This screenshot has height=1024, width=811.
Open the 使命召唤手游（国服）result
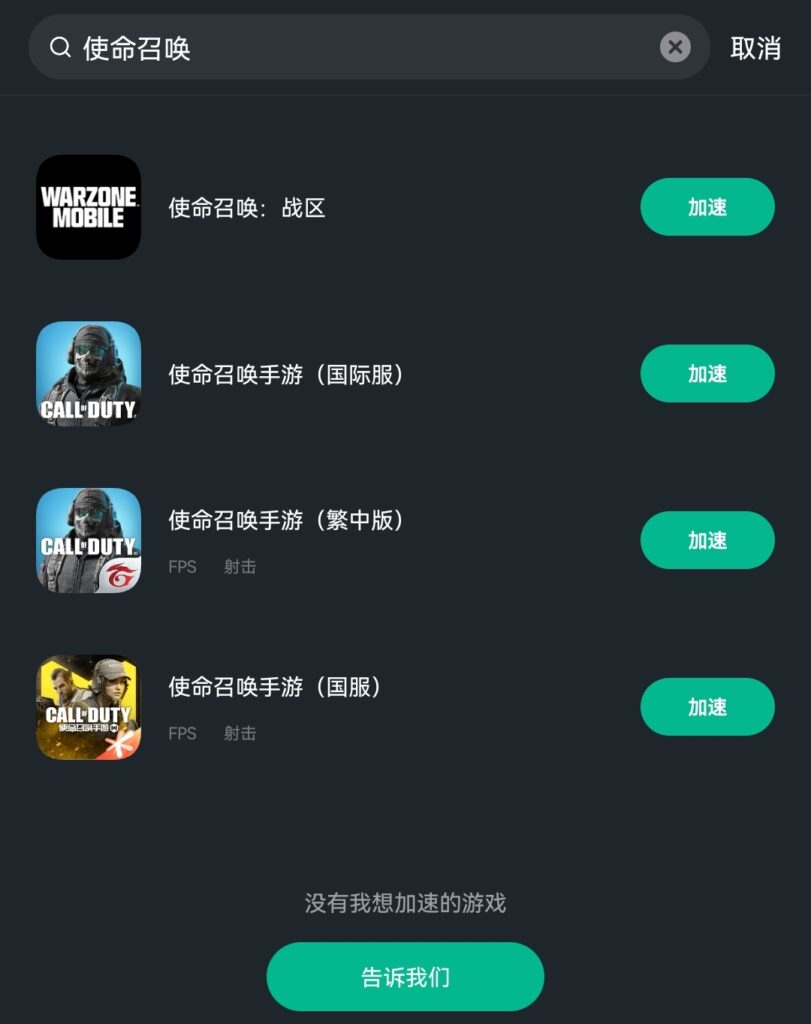(275, 688)
